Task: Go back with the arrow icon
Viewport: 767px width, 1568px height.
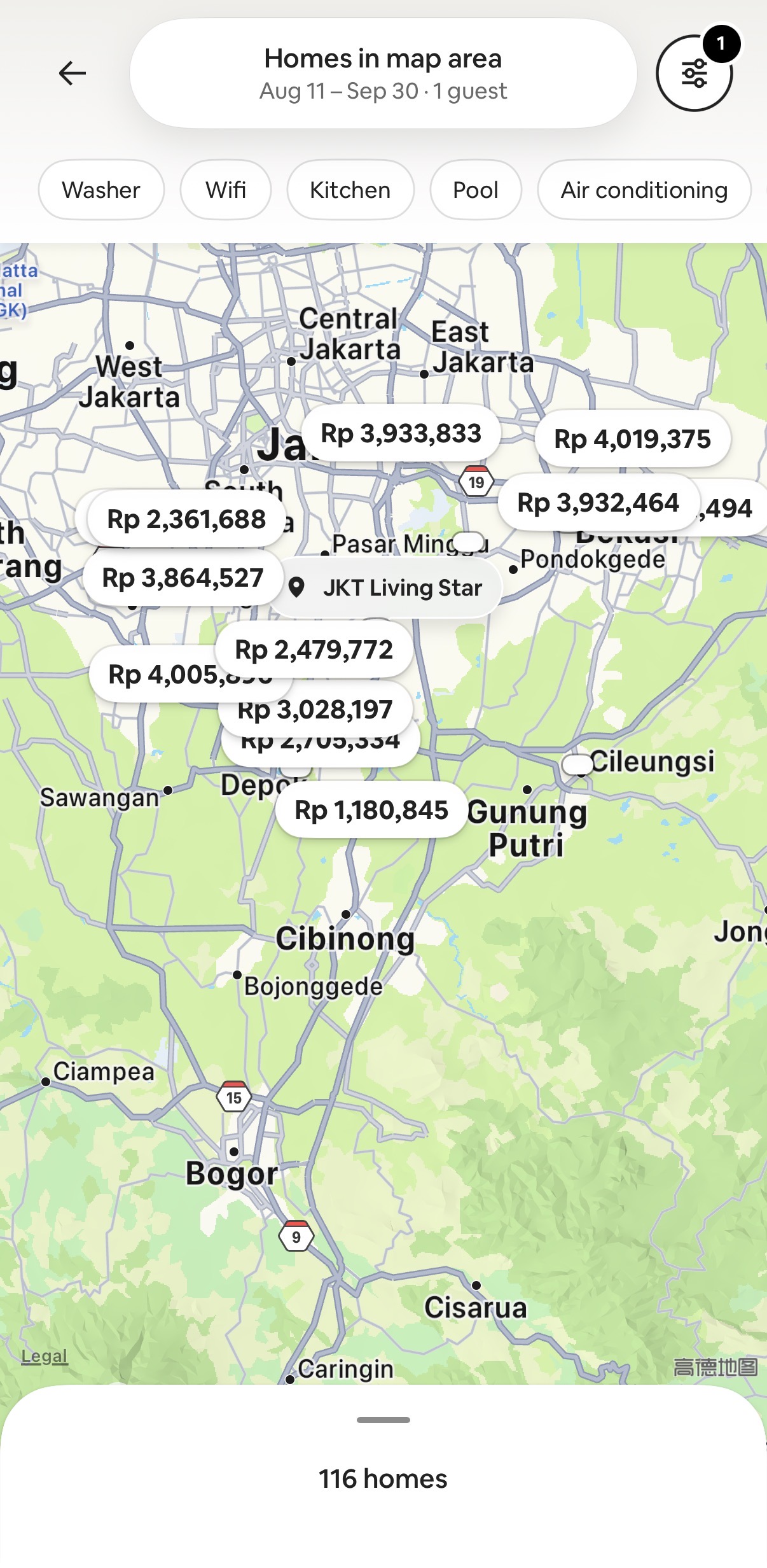Action: [73, 73]
